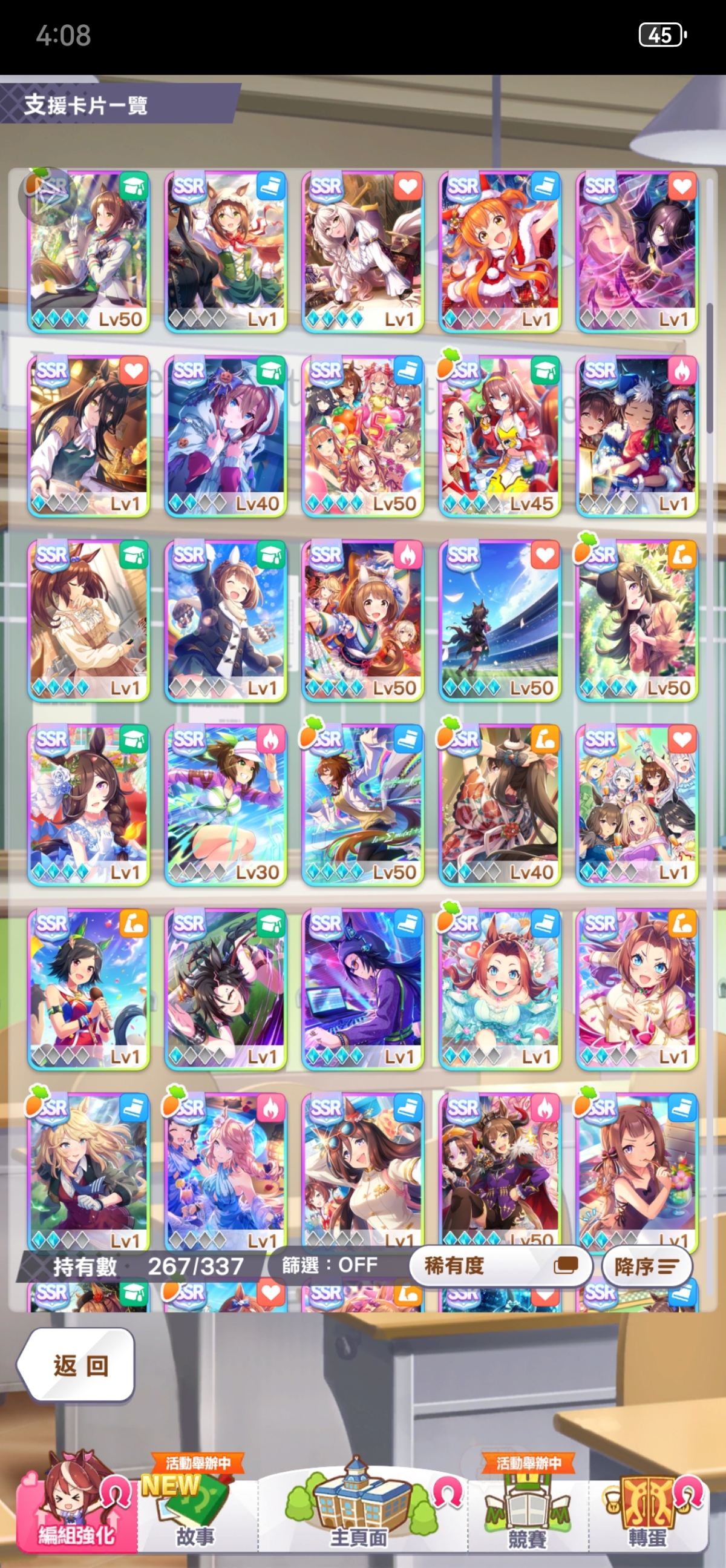Open the red floral kimono Lv40 card
Image resolution: width=726 pixels, height=1568 pixels.
499,805
